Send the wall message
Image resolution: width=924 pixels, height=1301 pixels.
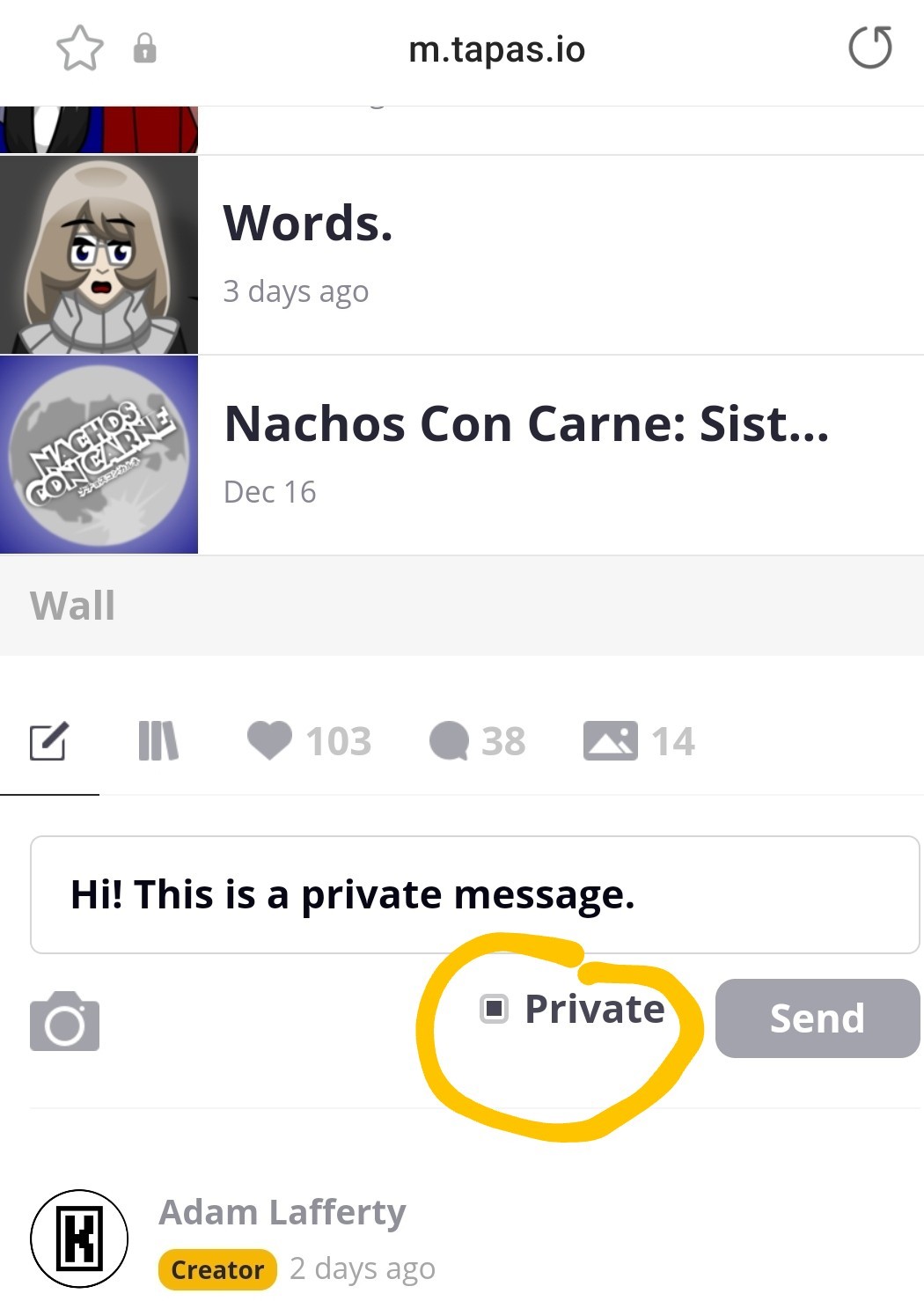click(817, 1018)
